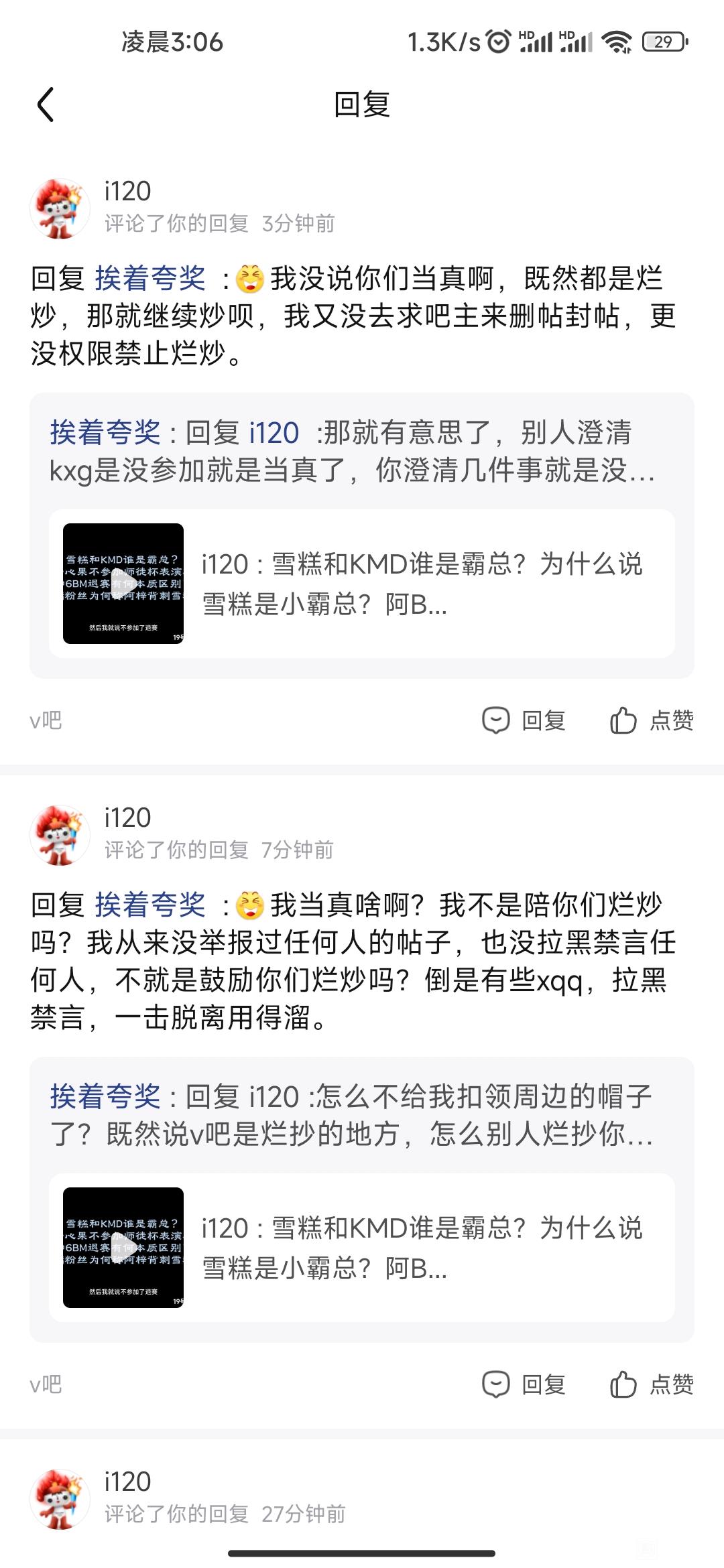This screenshot has height=1568, width=724.
Task: Like i120's comment from 3分钟前
Action: pos(652,720)
